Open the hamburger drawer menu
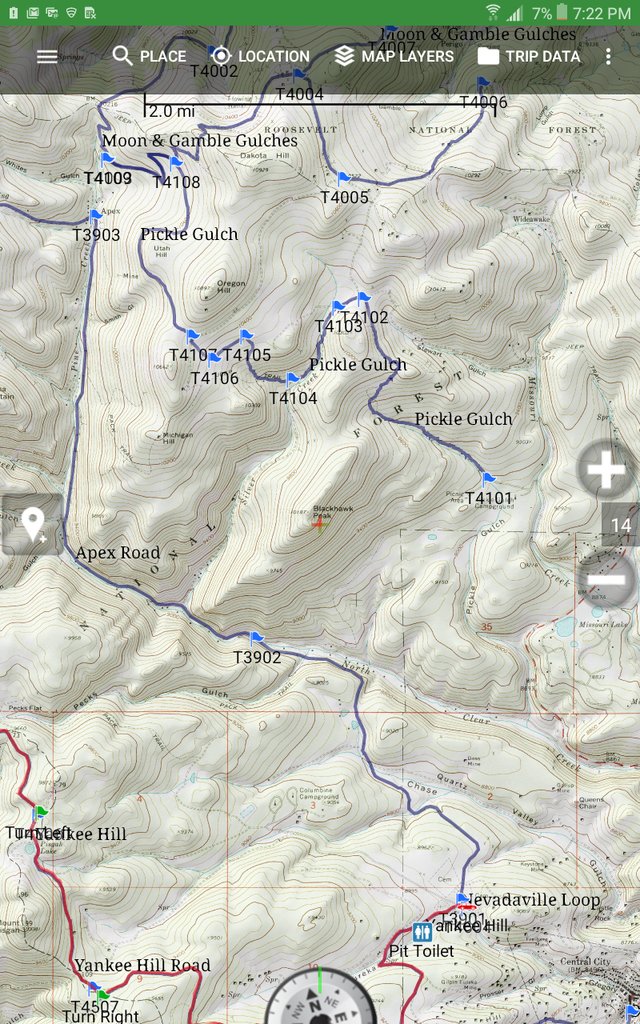Image resolution: width=640 pixels, height=1024 pixels. click(x=47, y=56)
